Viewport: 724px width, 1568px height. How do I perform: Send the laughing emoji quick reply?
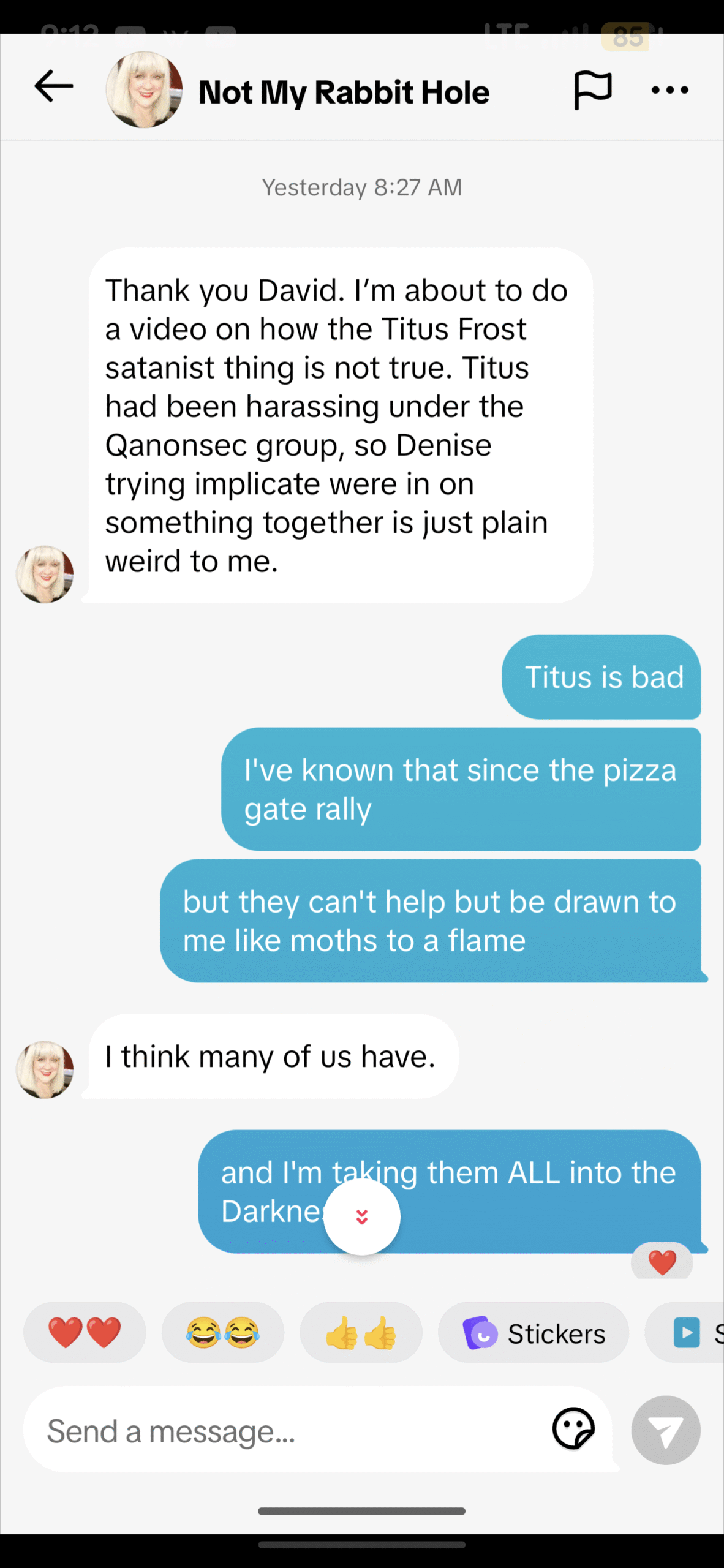click(223, 1332)
